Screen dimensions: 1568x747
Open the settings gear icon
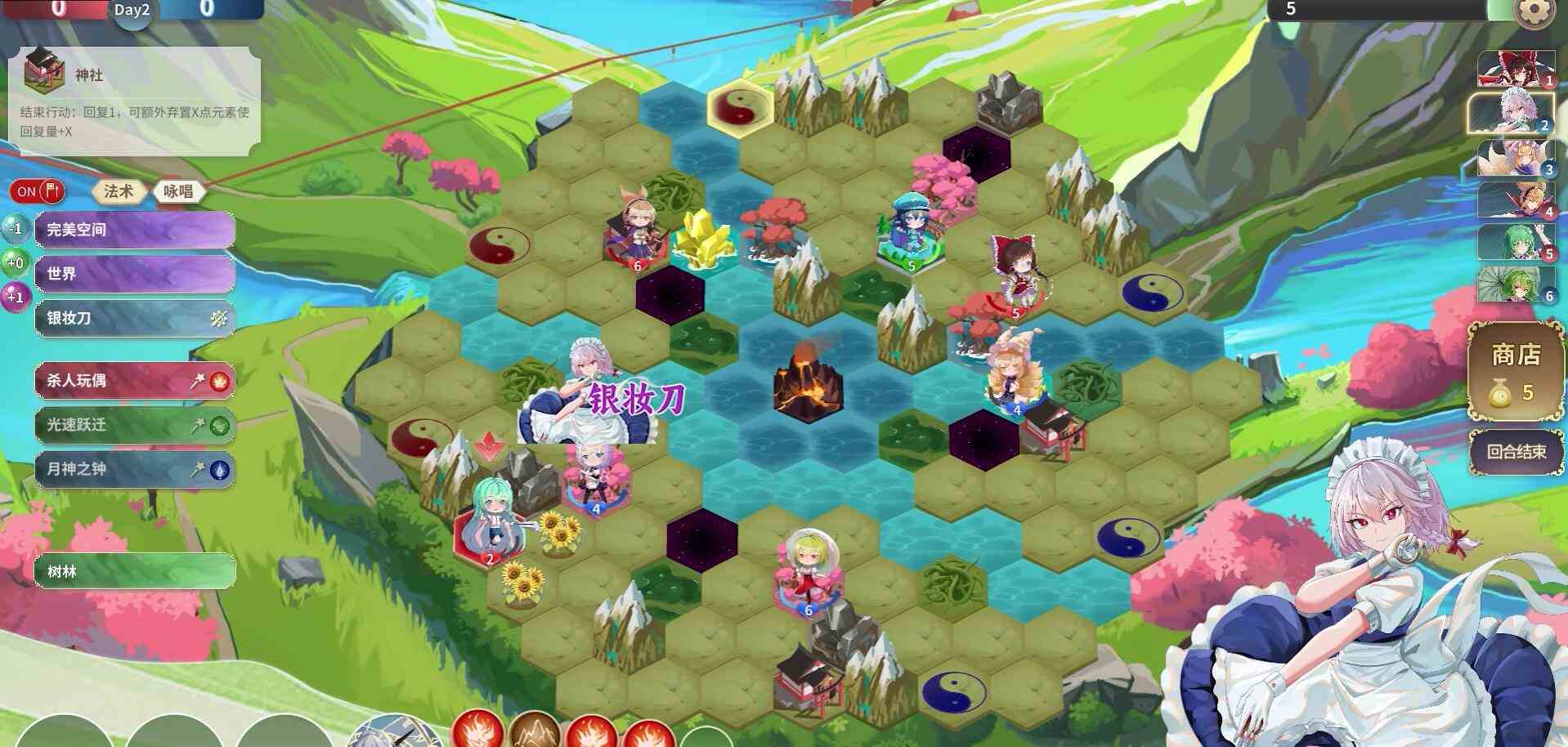(1534, 12)
